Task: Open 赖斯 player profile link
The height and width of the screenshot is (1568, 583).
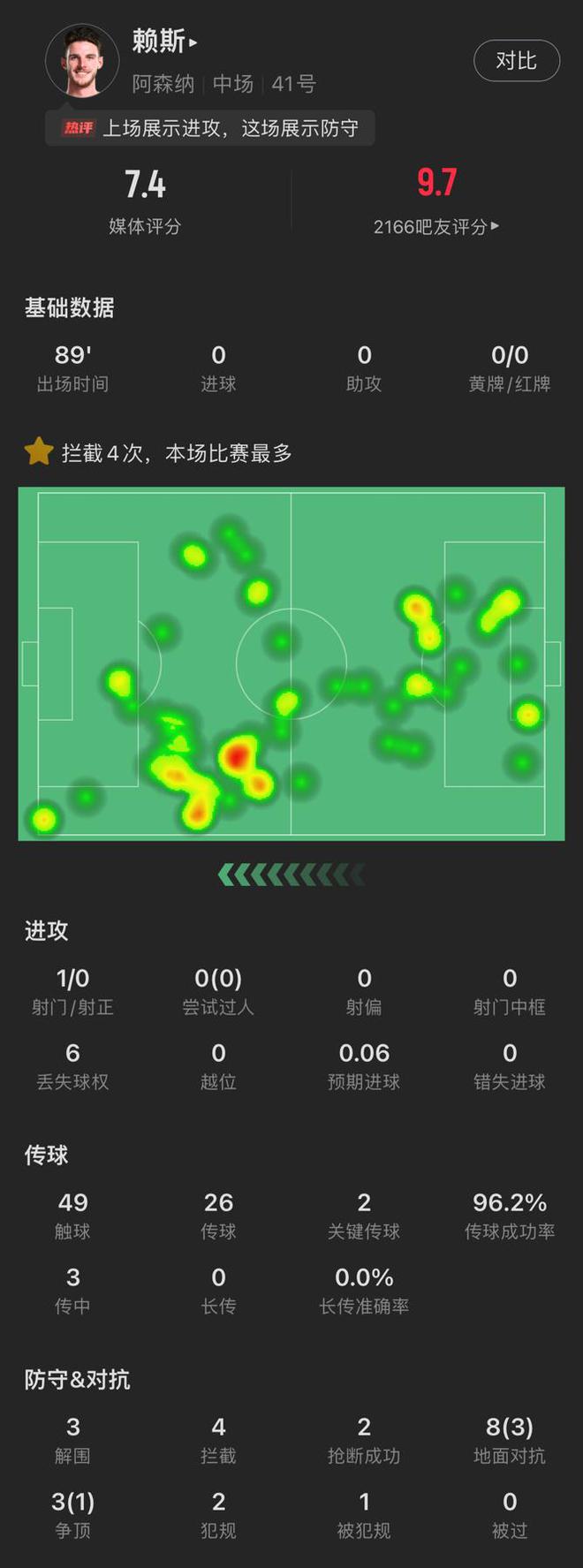Action: (164, 42)
